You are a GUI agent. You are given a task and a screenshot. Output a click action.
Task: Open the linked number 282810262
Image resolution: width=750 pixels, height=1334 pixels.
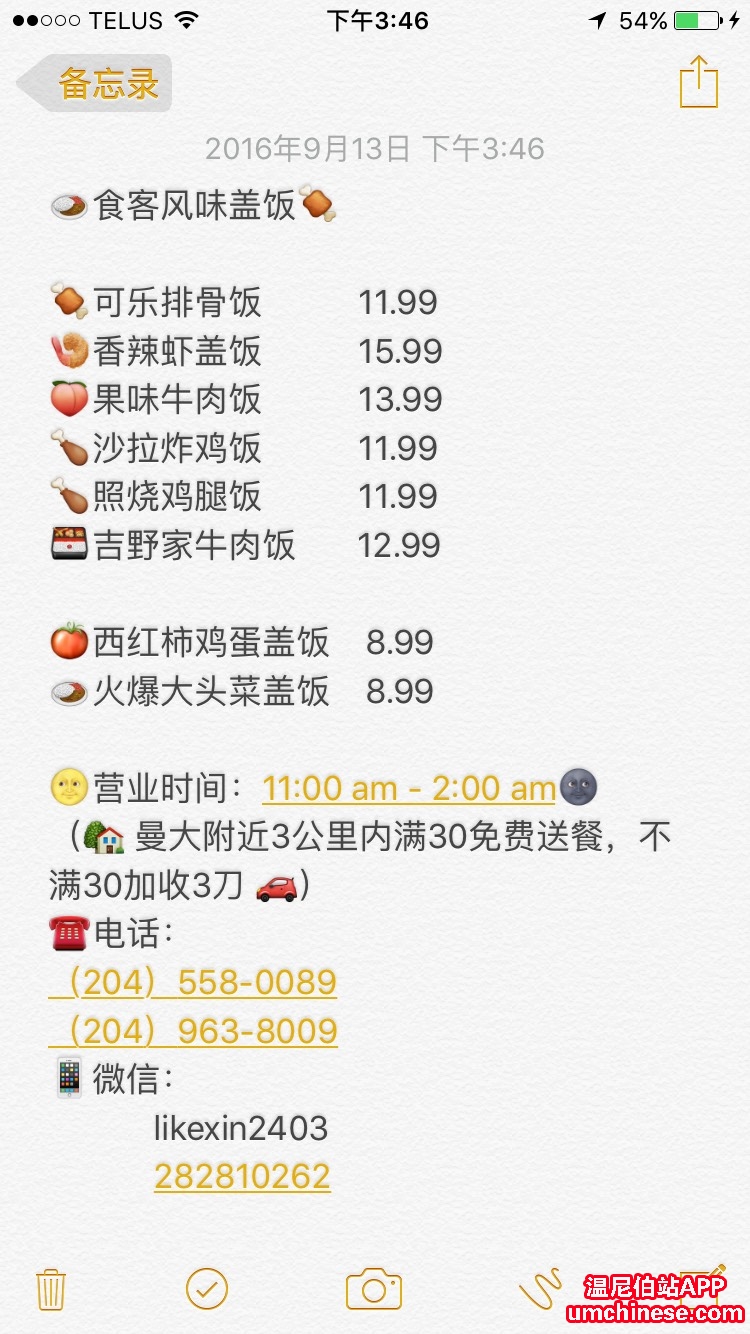[242, 1176]
